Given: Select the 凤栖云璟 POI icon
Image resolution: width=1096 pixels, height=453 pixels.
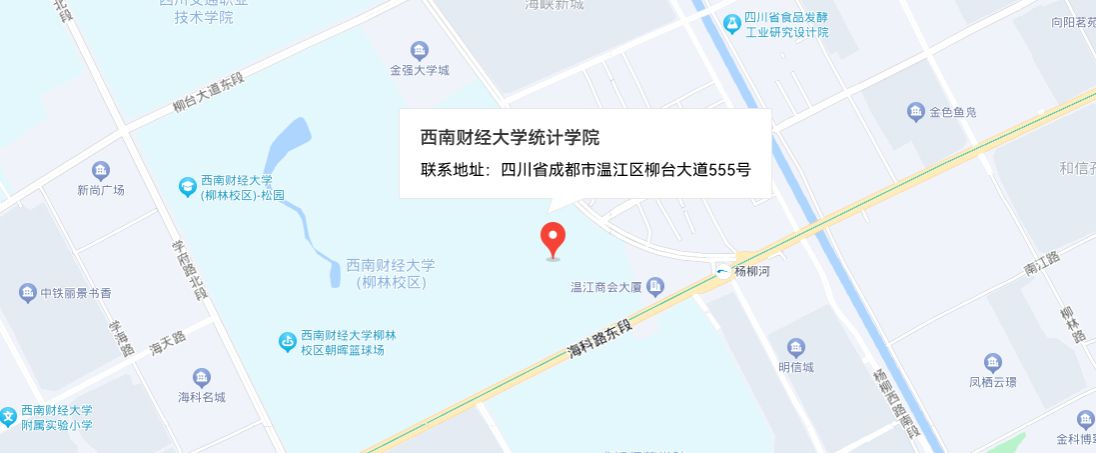Looking at the screenshot, I should tap(992, 362).
